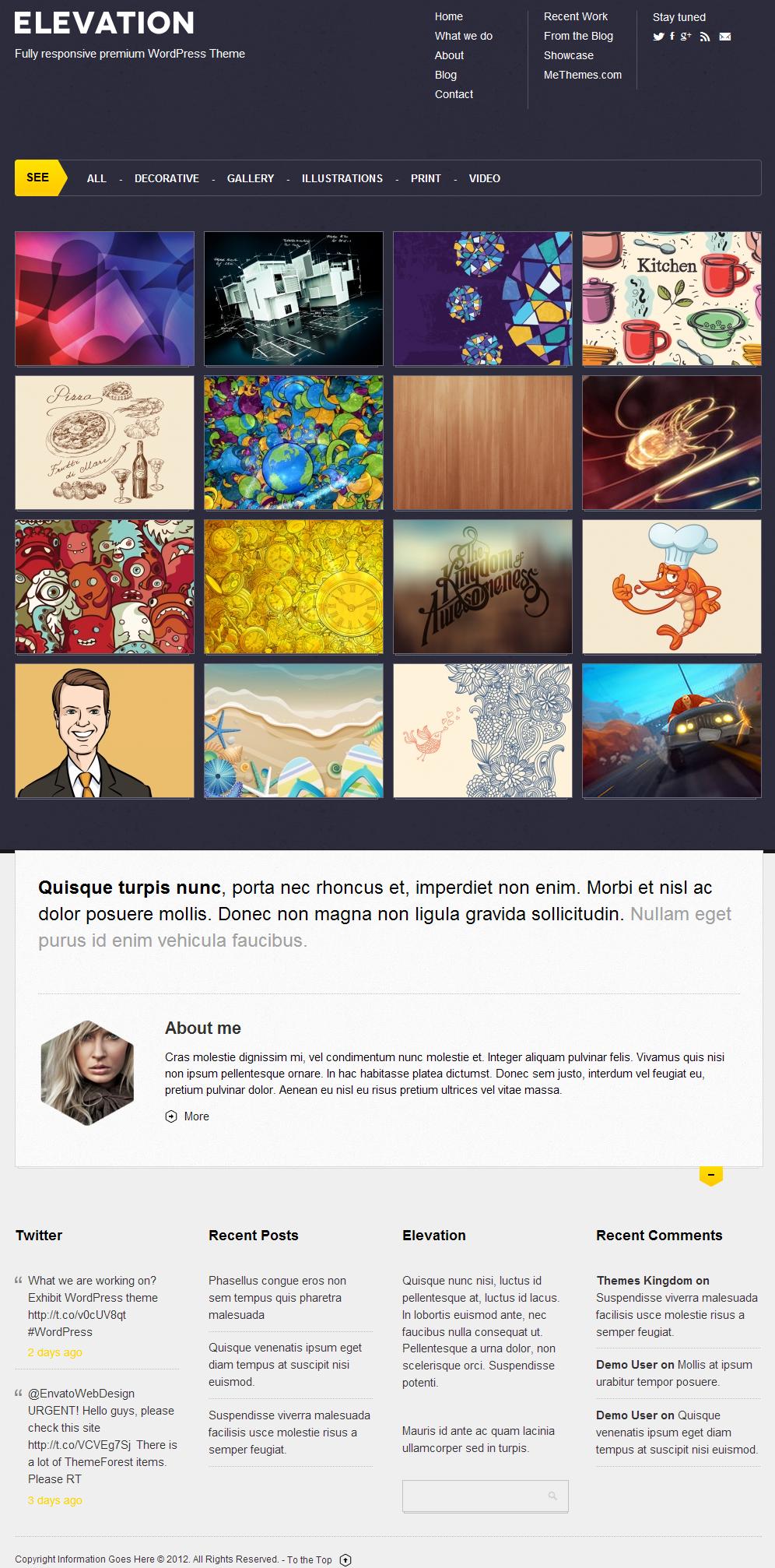
Task: Visit MeThemes.com link
Action: pos(583,75)
